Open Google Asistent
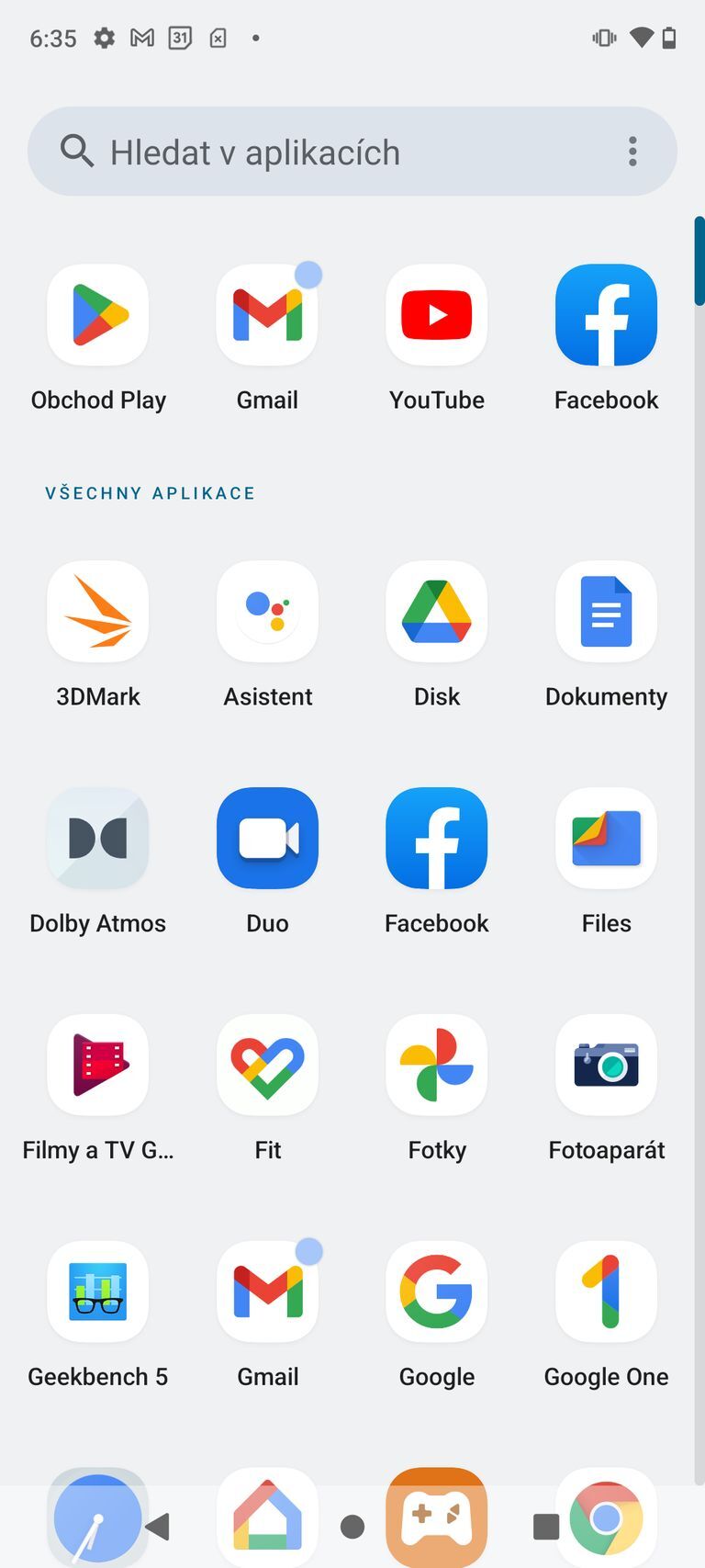The width and height of the screenshot is (705, 1568). (267, 612)
